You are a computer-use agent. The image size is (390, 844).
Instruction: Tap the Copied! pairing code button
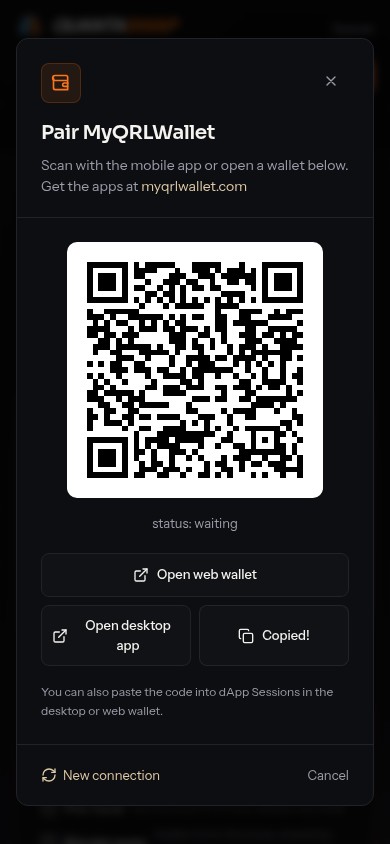(274, 636)
